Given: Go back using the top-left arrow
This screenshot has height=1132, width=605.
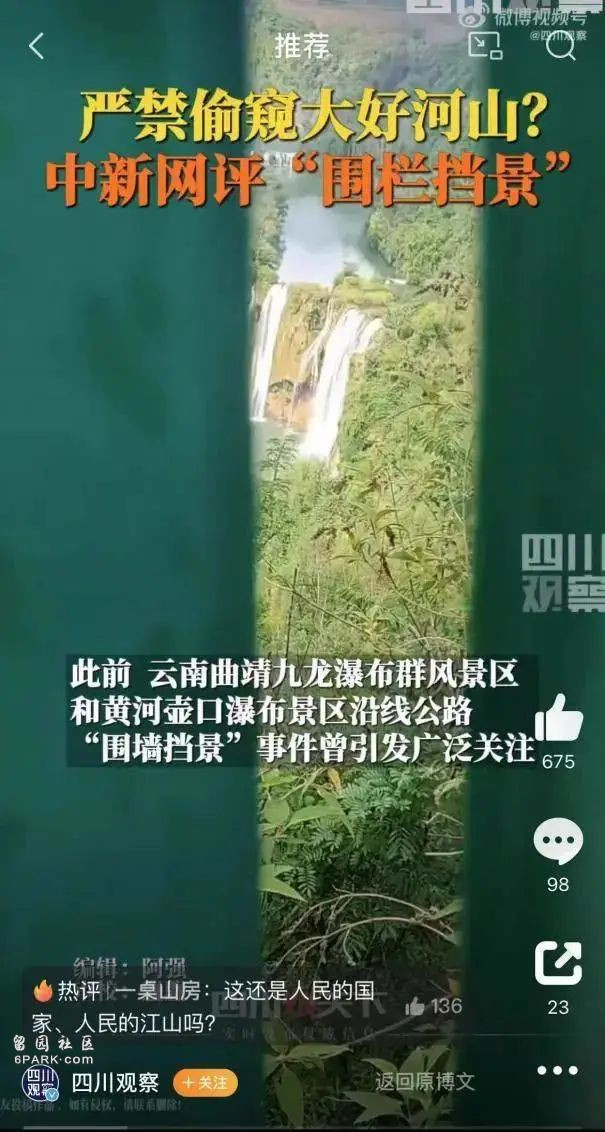Looking at the screenshot, I should point(37,45).
